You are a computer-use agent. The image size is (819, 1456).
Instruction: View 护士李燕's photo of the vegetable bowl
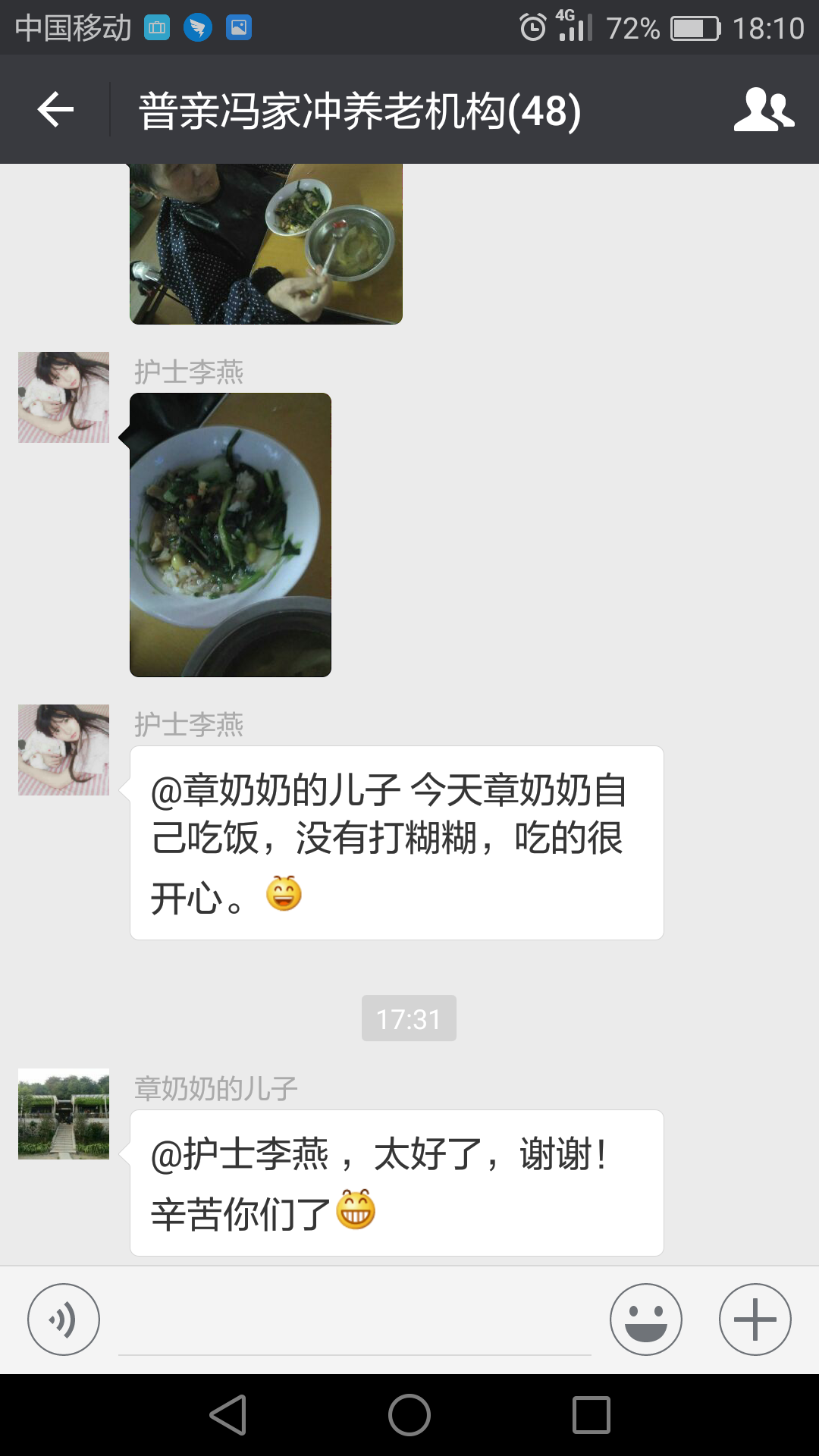pyautogui.click(x=231, y=535)
